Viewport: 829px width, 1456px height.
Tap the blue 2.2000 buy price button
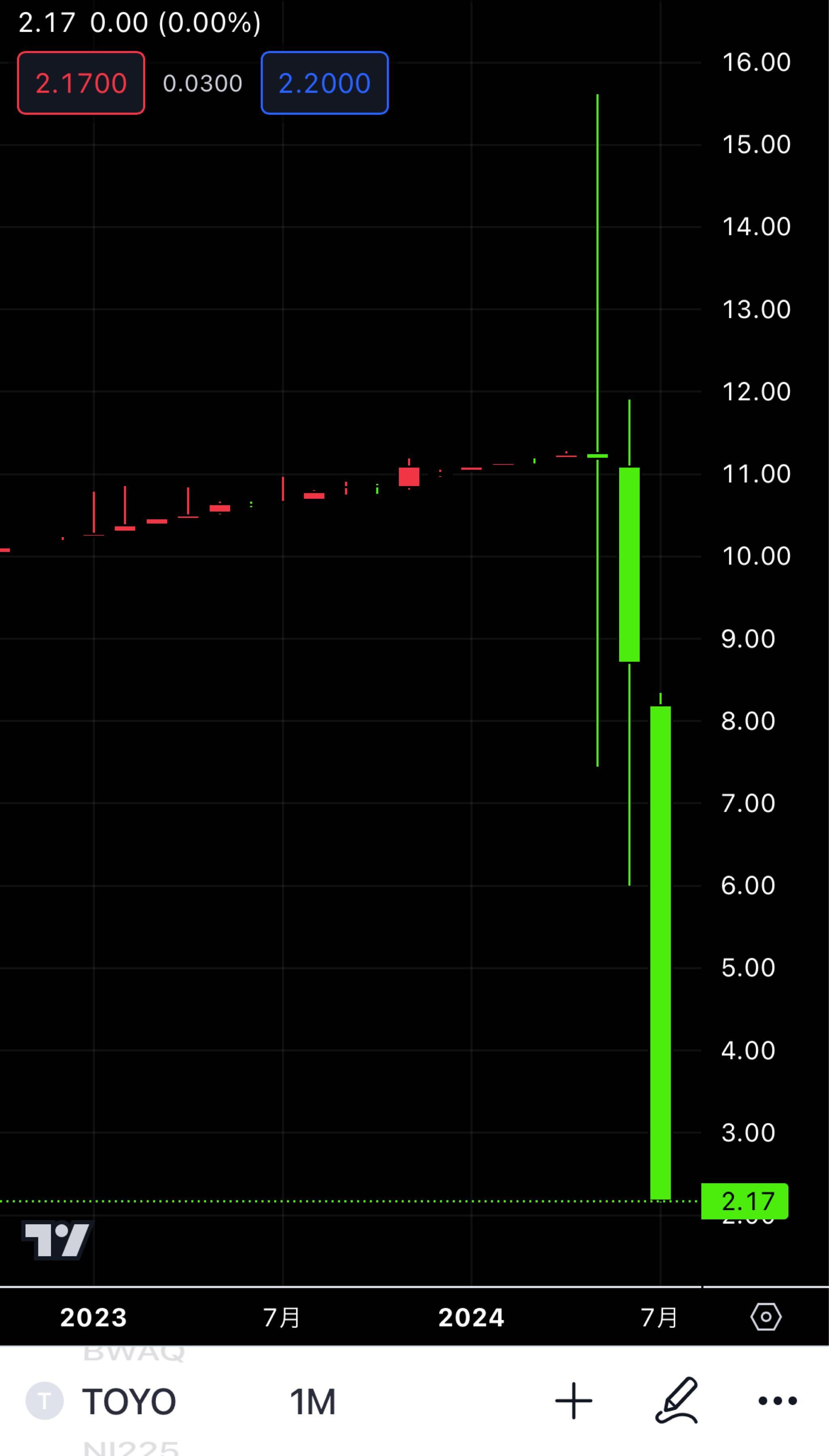tap(325, 83)
